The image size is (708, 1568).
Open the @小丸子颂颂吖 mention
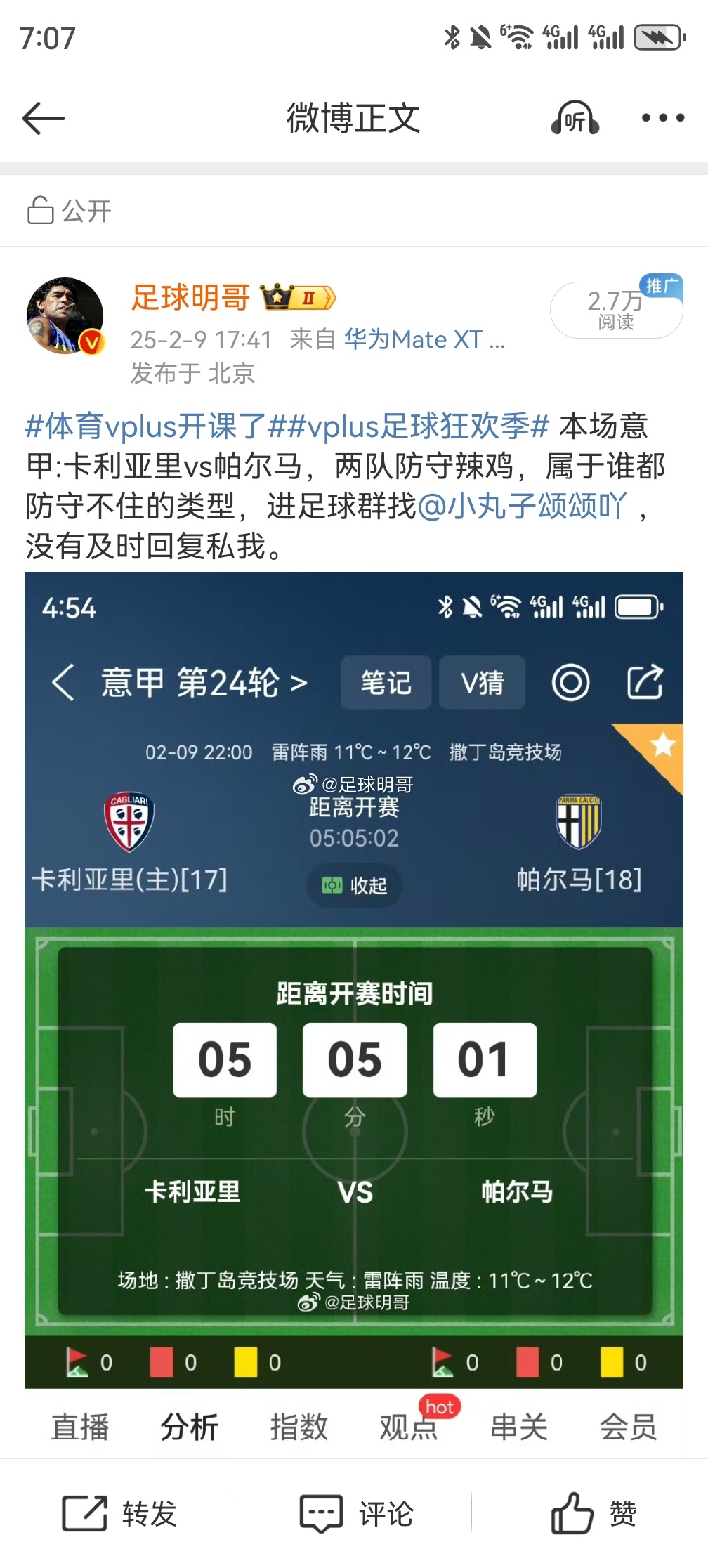tap(521, 506)
